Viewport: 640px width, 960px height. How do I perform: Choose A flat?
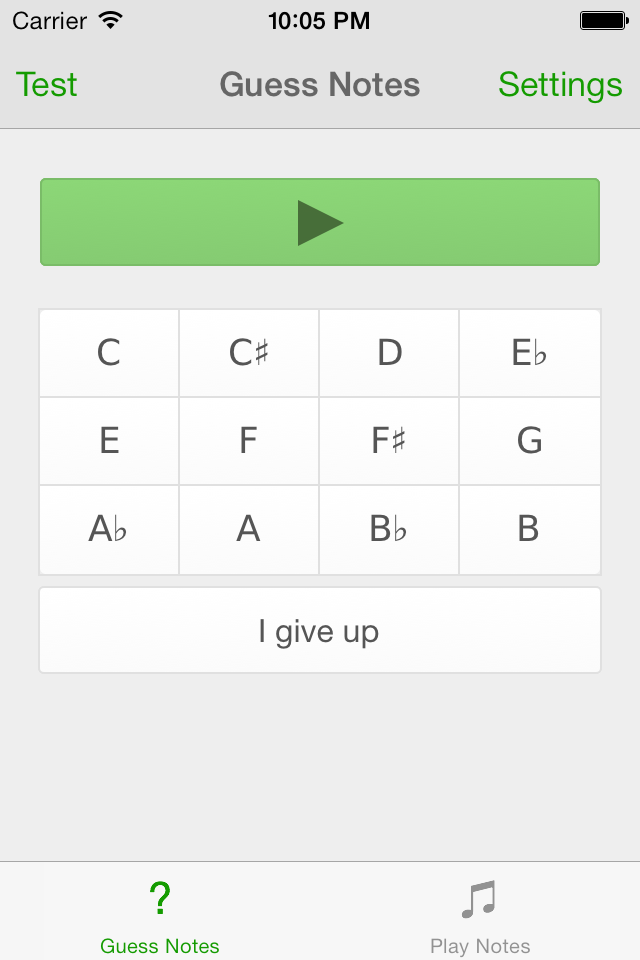109,529
